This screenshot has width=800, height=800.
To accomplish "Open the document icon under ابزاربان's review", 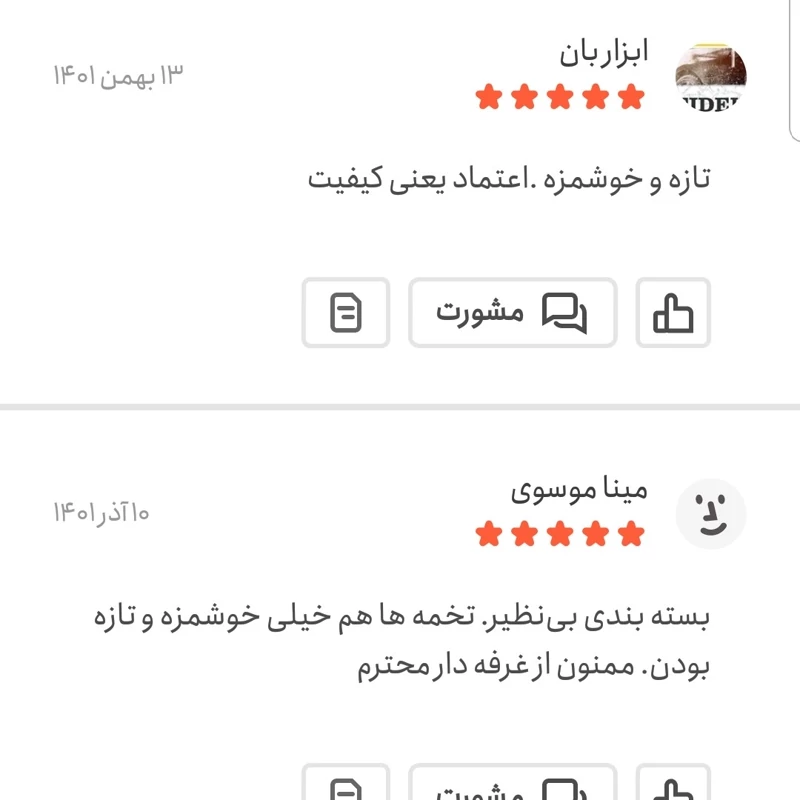I will pyautogui.click(x=346, y=313).
